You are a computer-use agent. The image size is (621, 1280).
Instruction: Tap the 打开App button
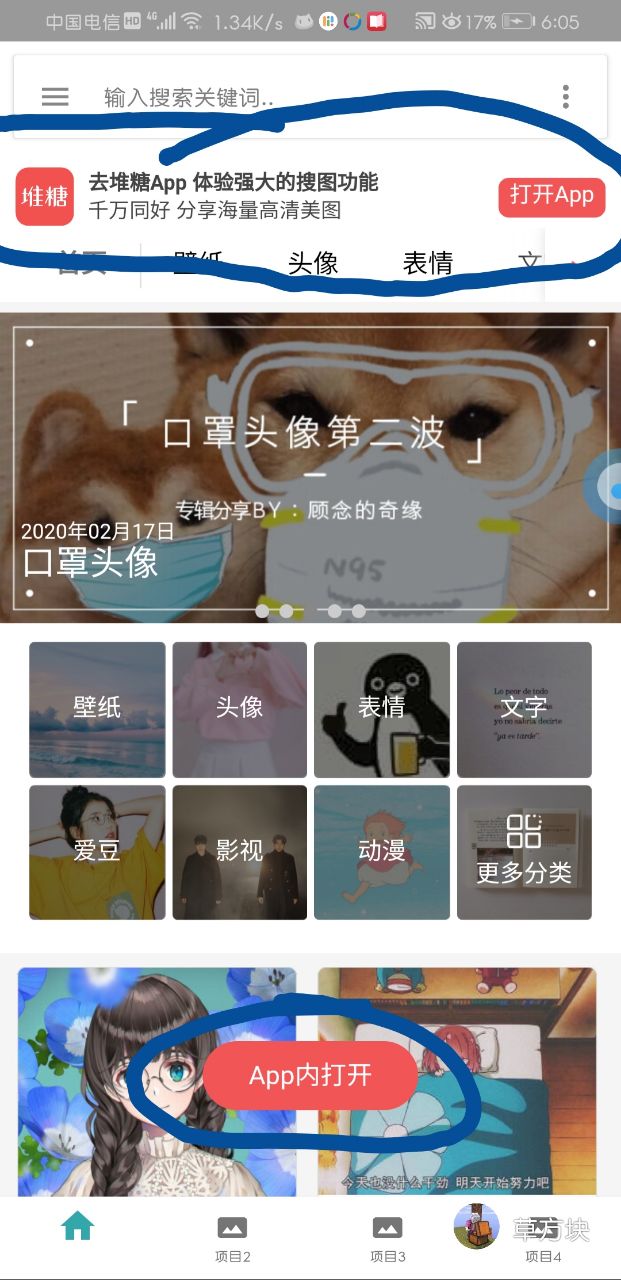(x=552, y=195)
